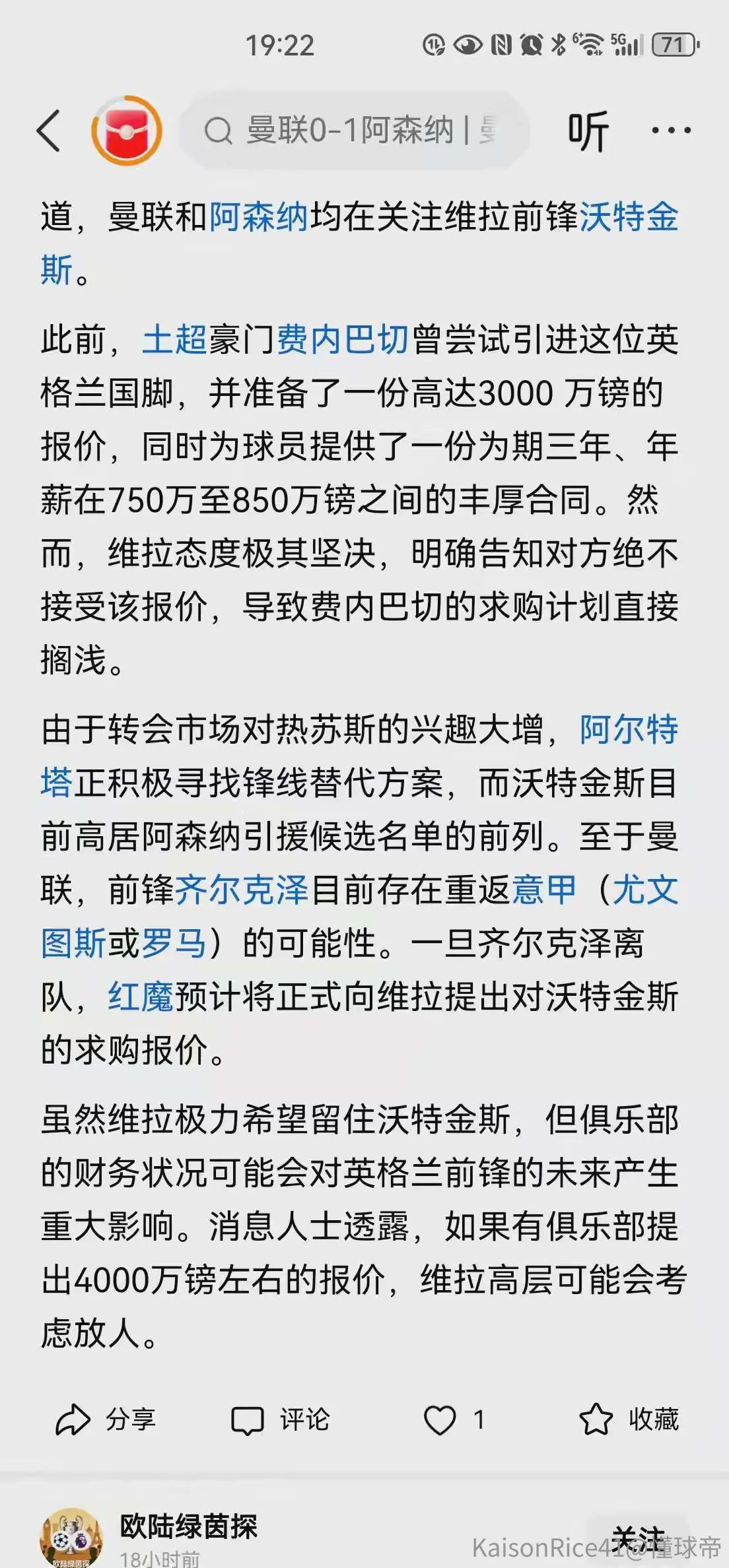Tap the search box showing 曼联0-1阿森纳
729x1568 pixels.
(x=355, y=130)
